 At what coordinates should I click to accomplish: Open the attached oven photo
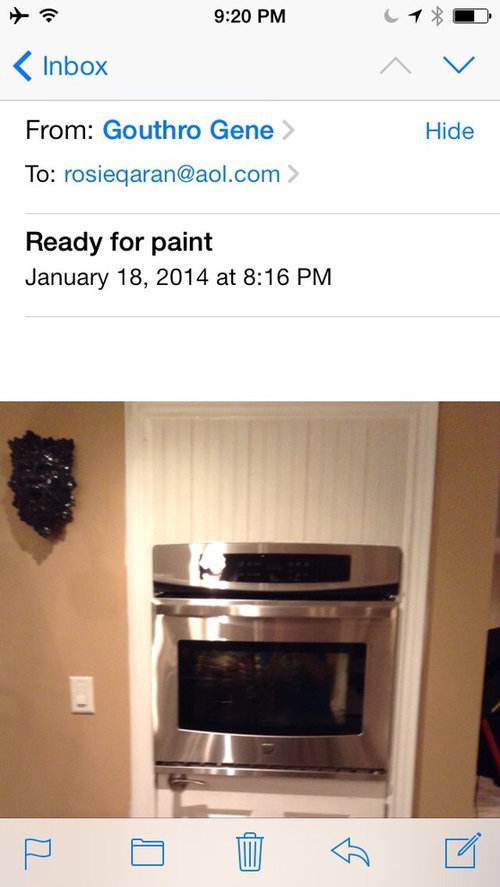click(x=250, y=609)
